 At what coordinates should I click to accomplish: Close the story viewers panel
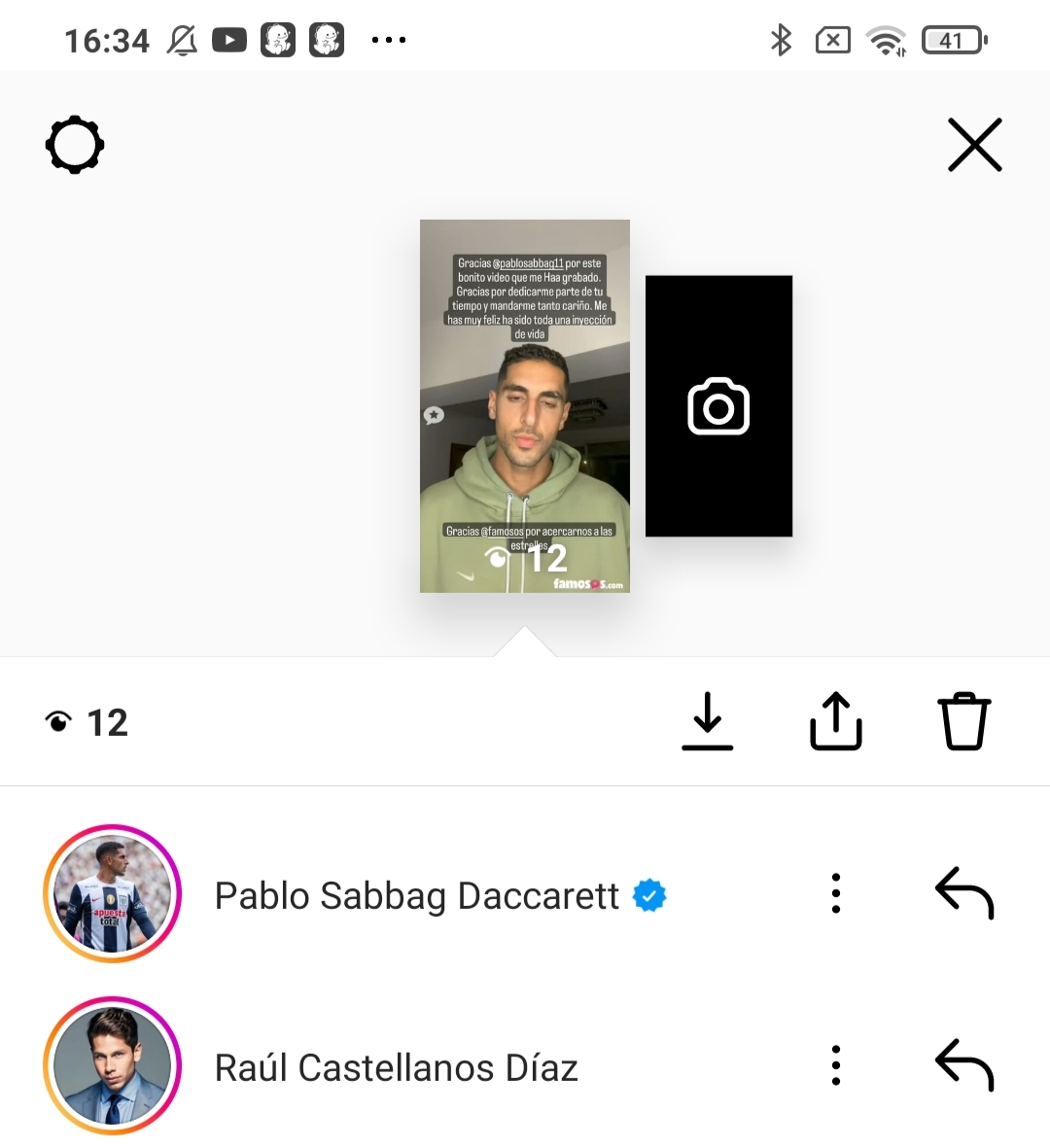point(974,146)
